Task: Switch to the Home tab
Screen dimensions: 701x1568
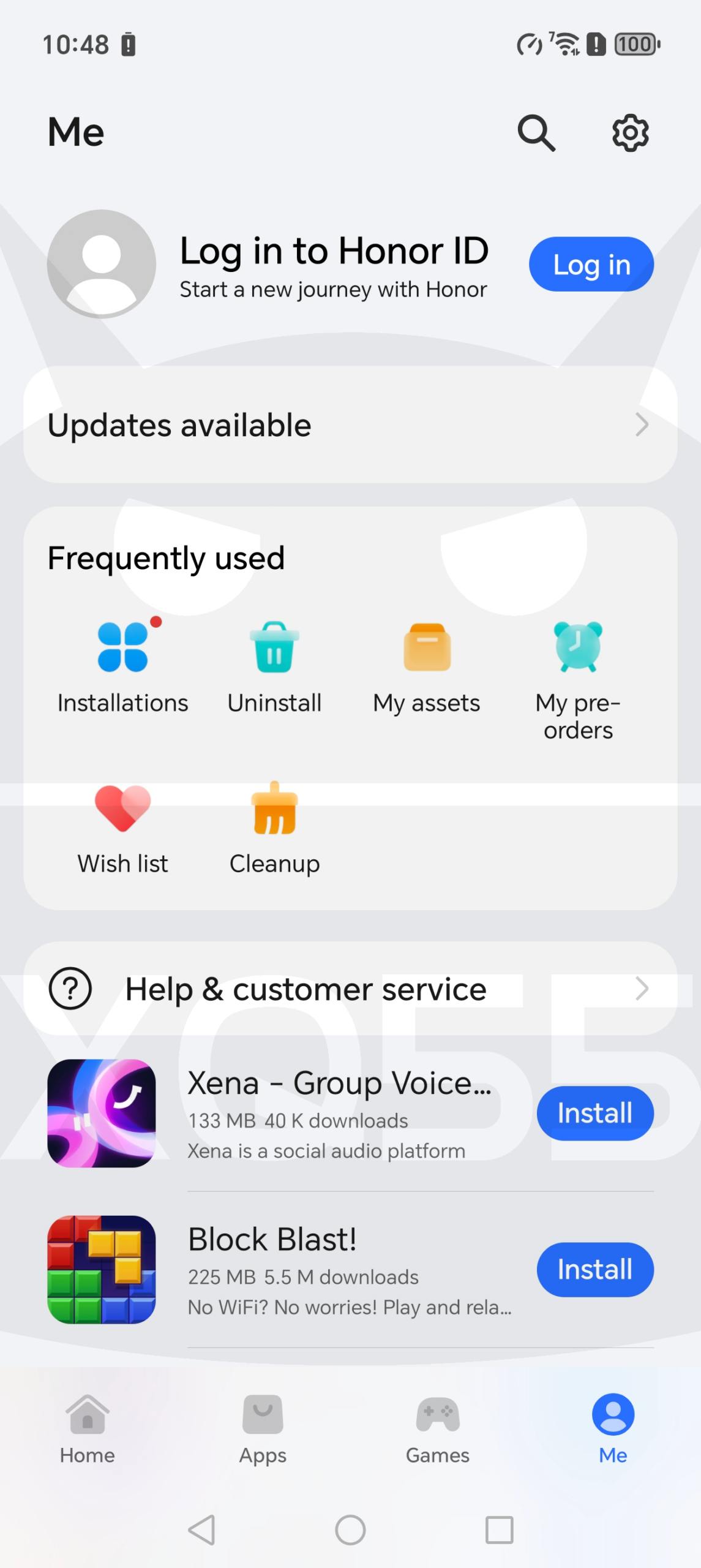Action: coord(88,1428)
